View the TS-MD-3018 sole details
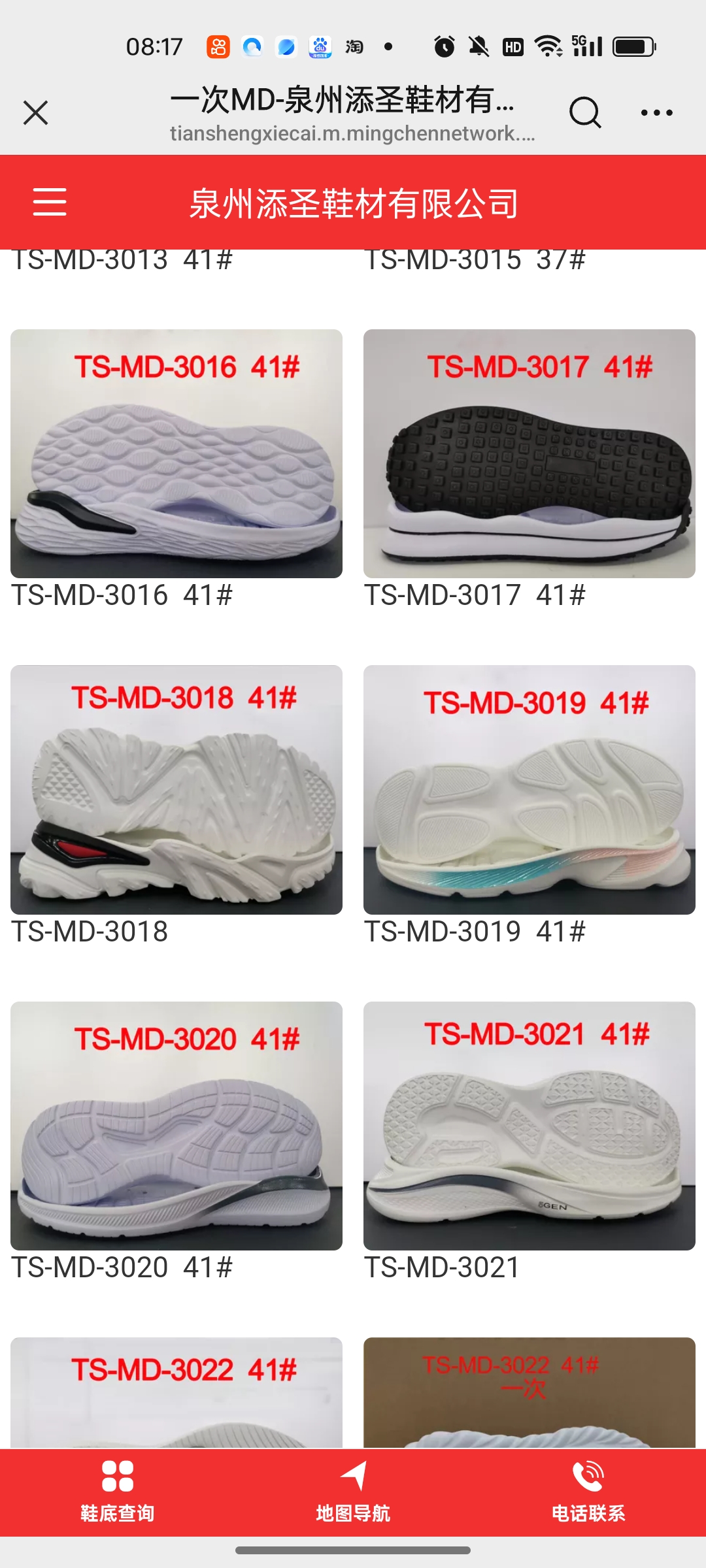The image size is (706, 1568). [176, 789]
